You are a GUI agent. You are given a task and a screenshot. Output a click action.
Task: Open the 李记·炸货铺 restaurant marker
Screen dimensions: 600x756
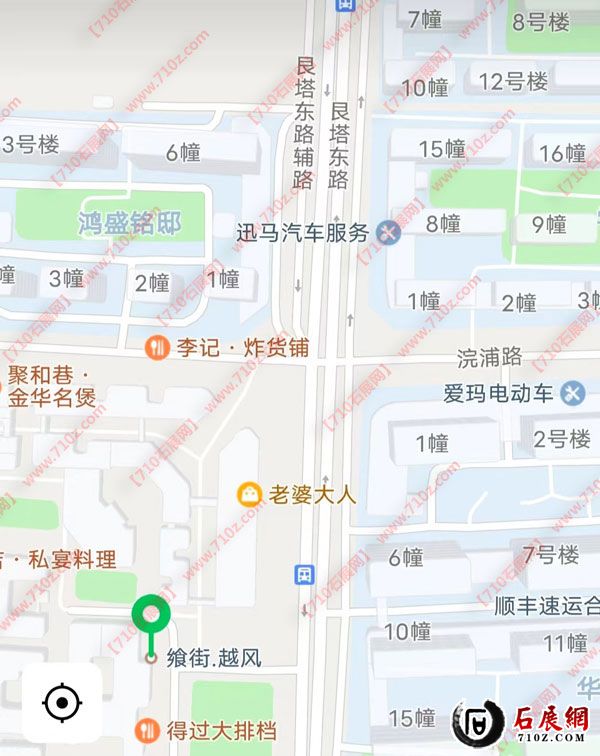(x=157, y=348)
